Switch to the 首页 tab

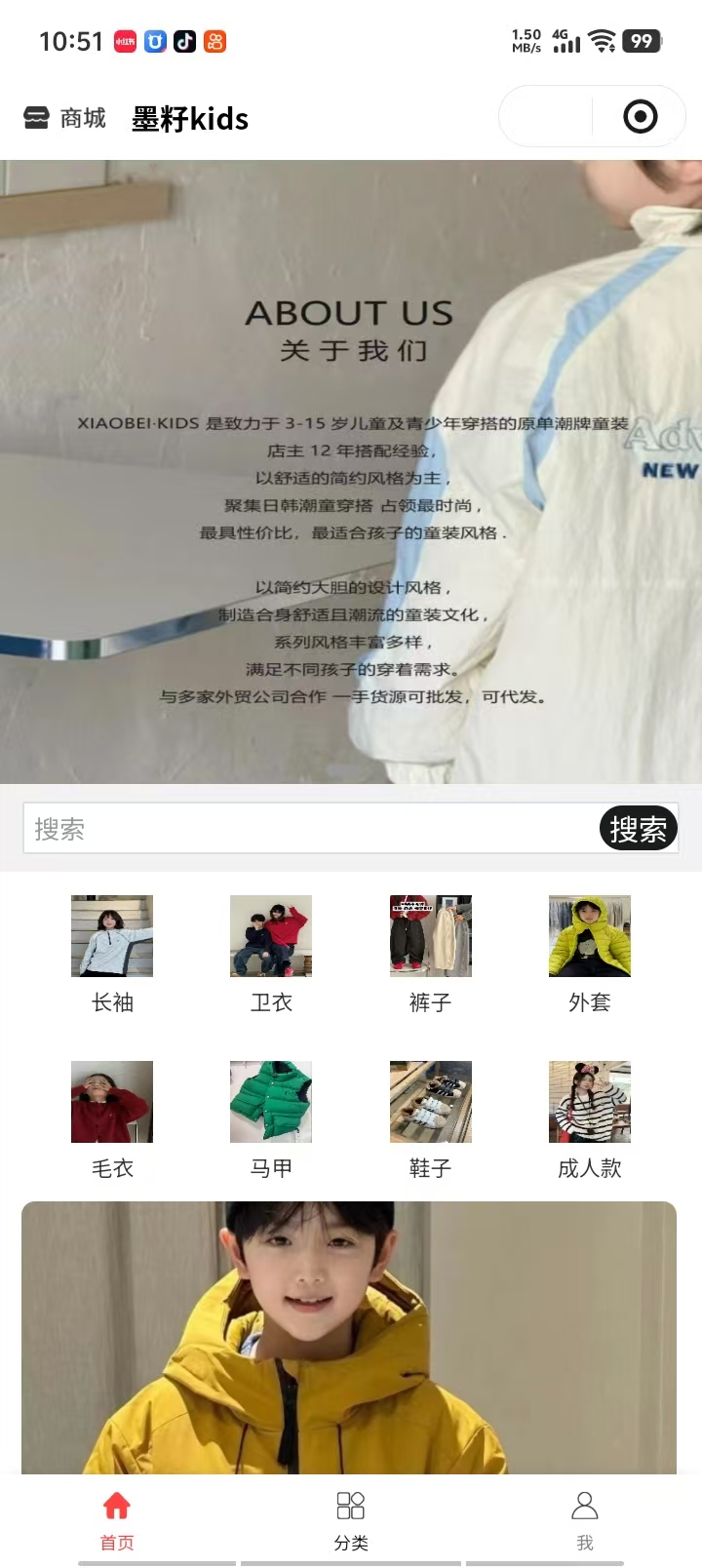[x=117, y=1519]
